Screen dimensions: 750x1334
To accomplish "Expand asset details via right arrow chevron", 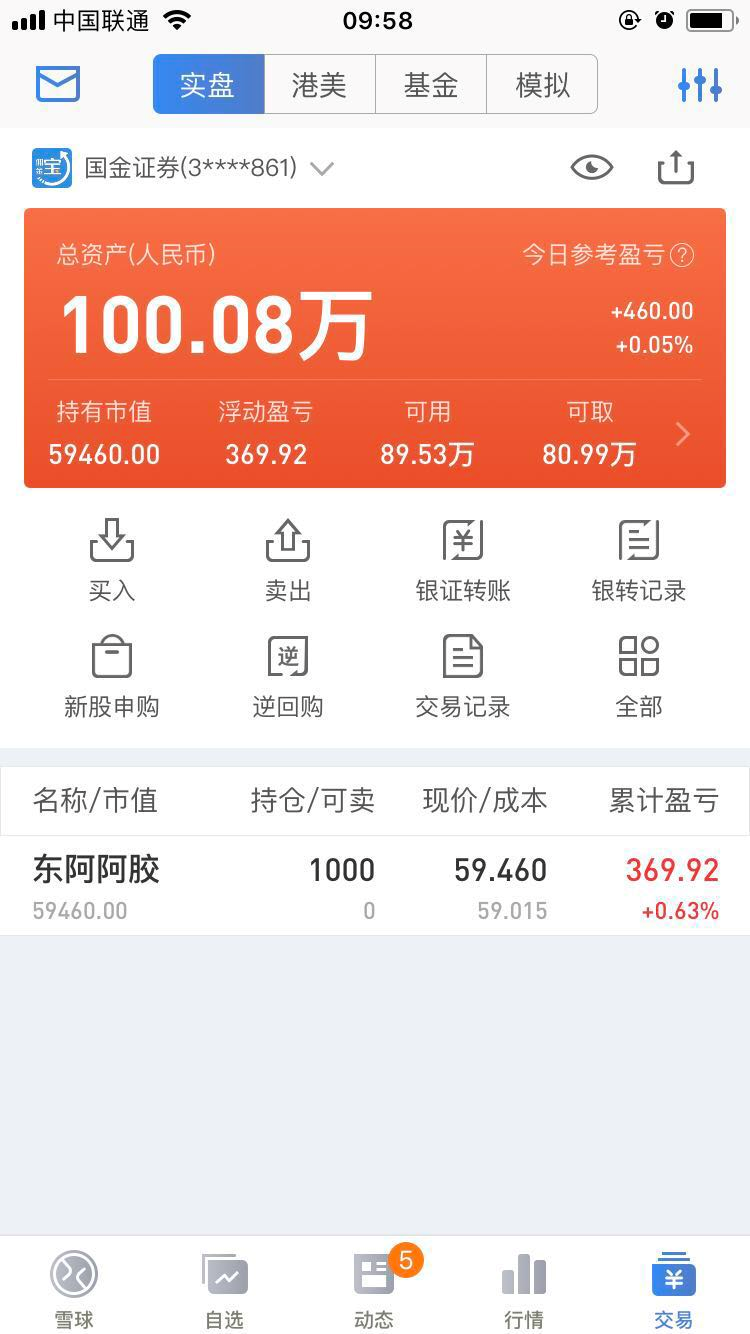I will click(x=682, y=434).
